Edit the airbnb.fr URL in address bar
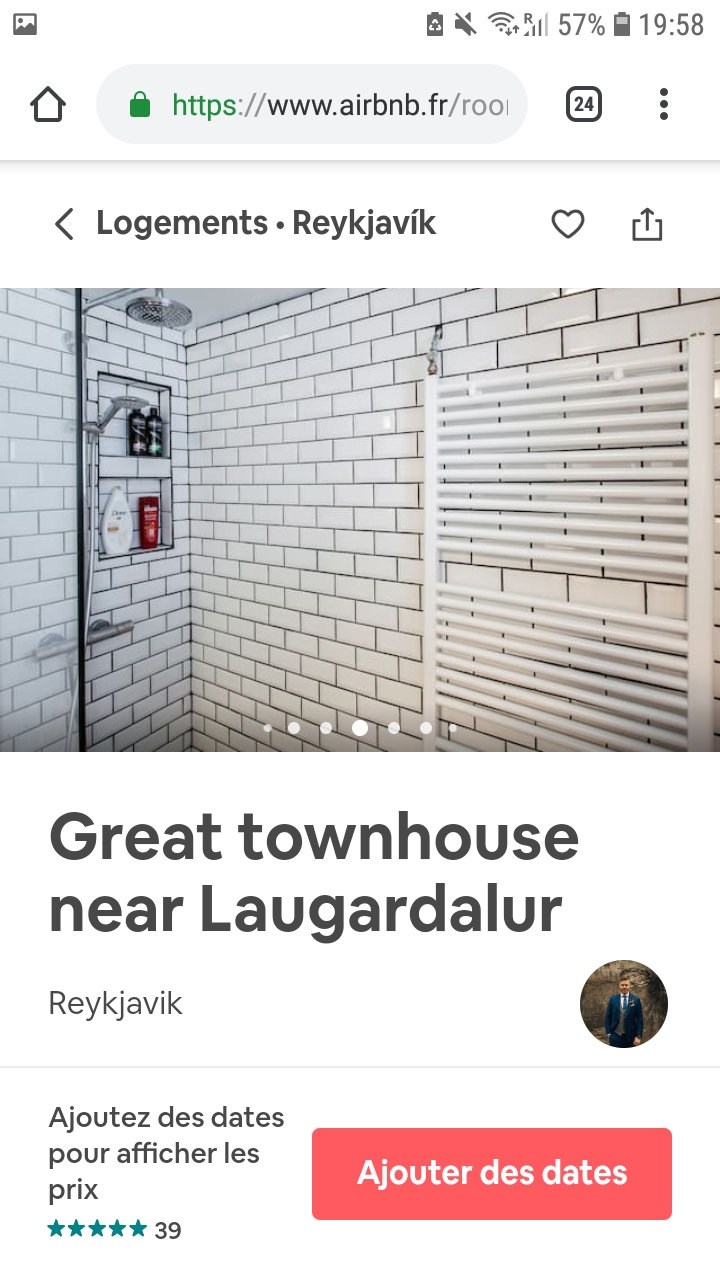The height and width of the screenshot is (1280, 720). pyautogui.click(x=340, y=104)
